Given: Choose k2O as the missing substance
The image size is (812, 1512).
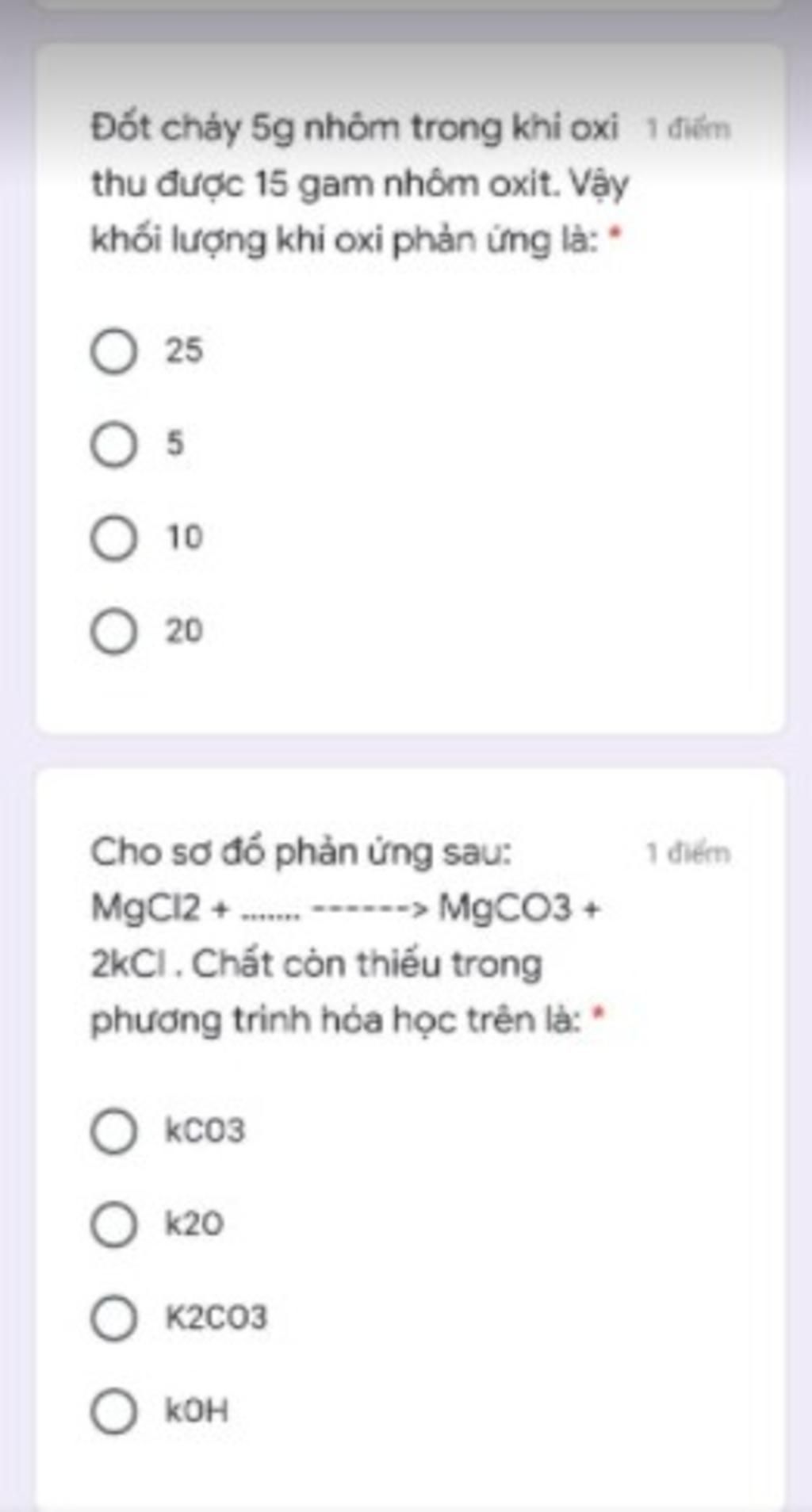Looking at the screenshot, I should coord(114,1224).
